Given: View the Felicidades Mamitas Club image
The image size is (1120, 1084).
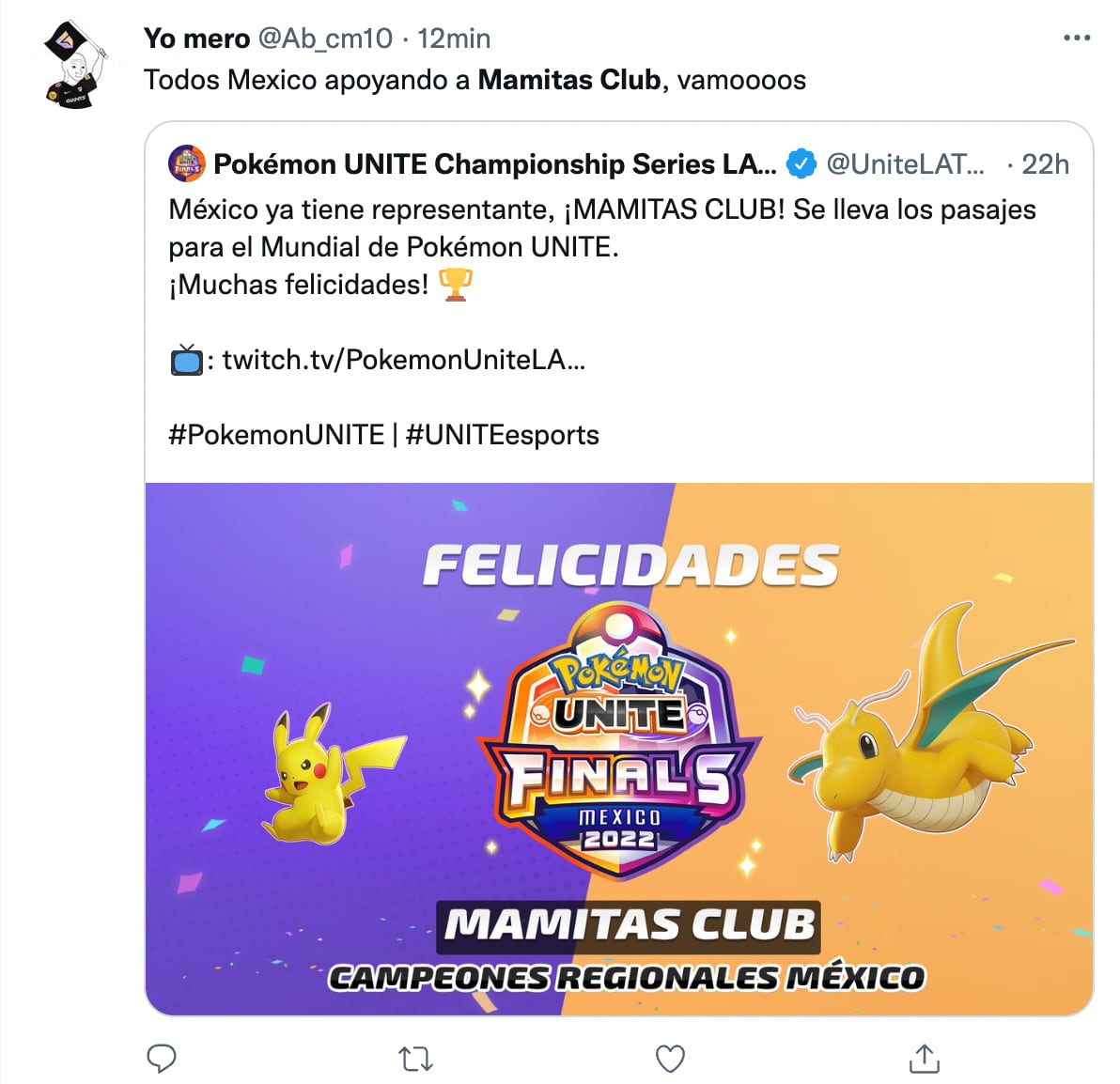Looking at the screenshot, I should click(x=618, y=749).
